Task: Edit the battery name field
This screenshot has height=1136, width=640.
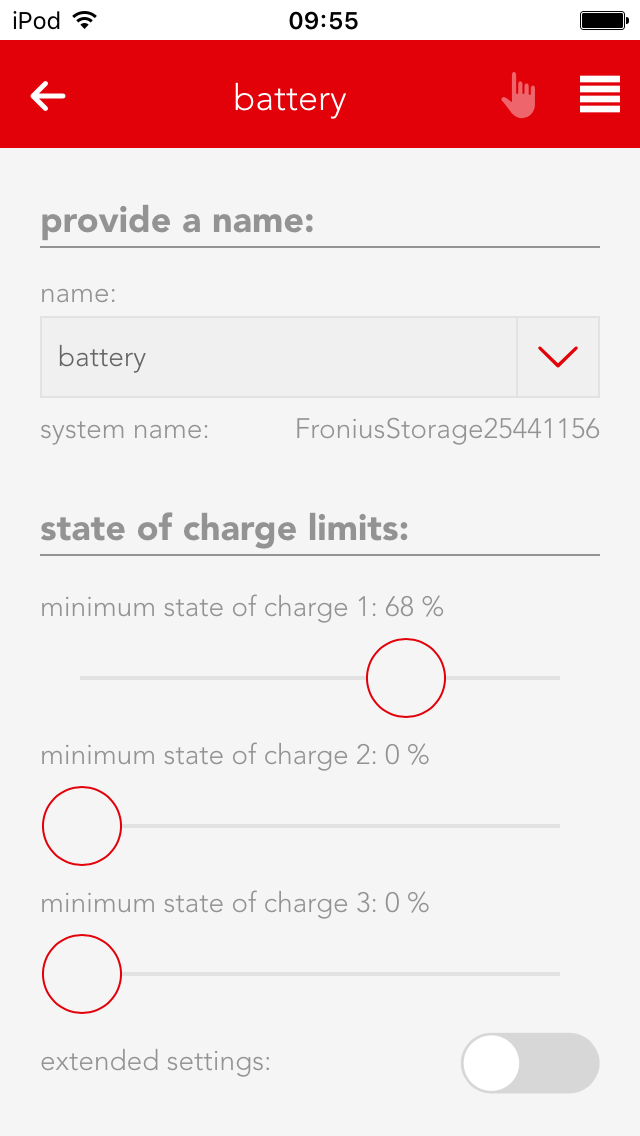Action: [278, 357]
